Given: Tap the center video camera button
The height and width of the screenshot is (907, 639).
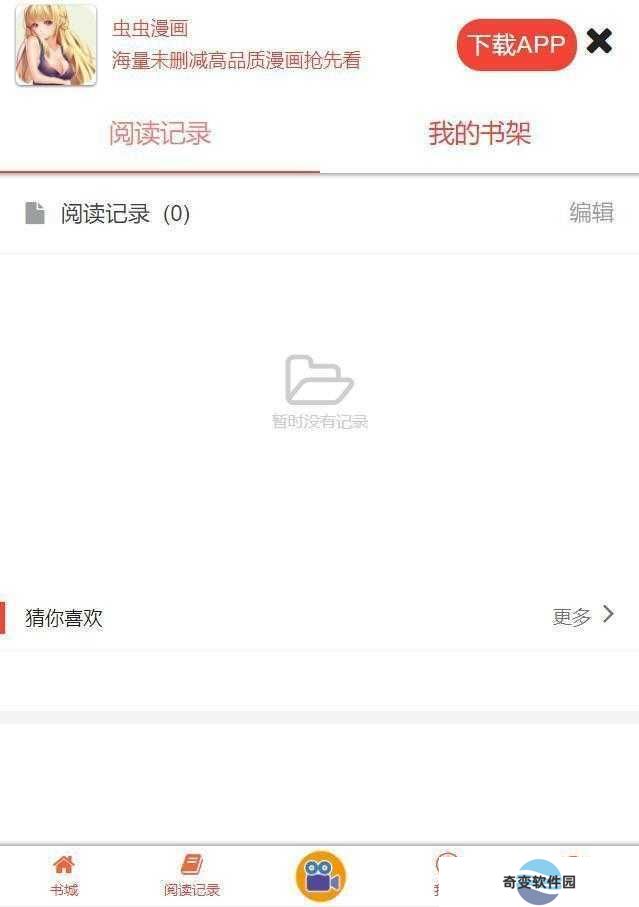Looking at the screenshot, I should (x=320, y=876).
